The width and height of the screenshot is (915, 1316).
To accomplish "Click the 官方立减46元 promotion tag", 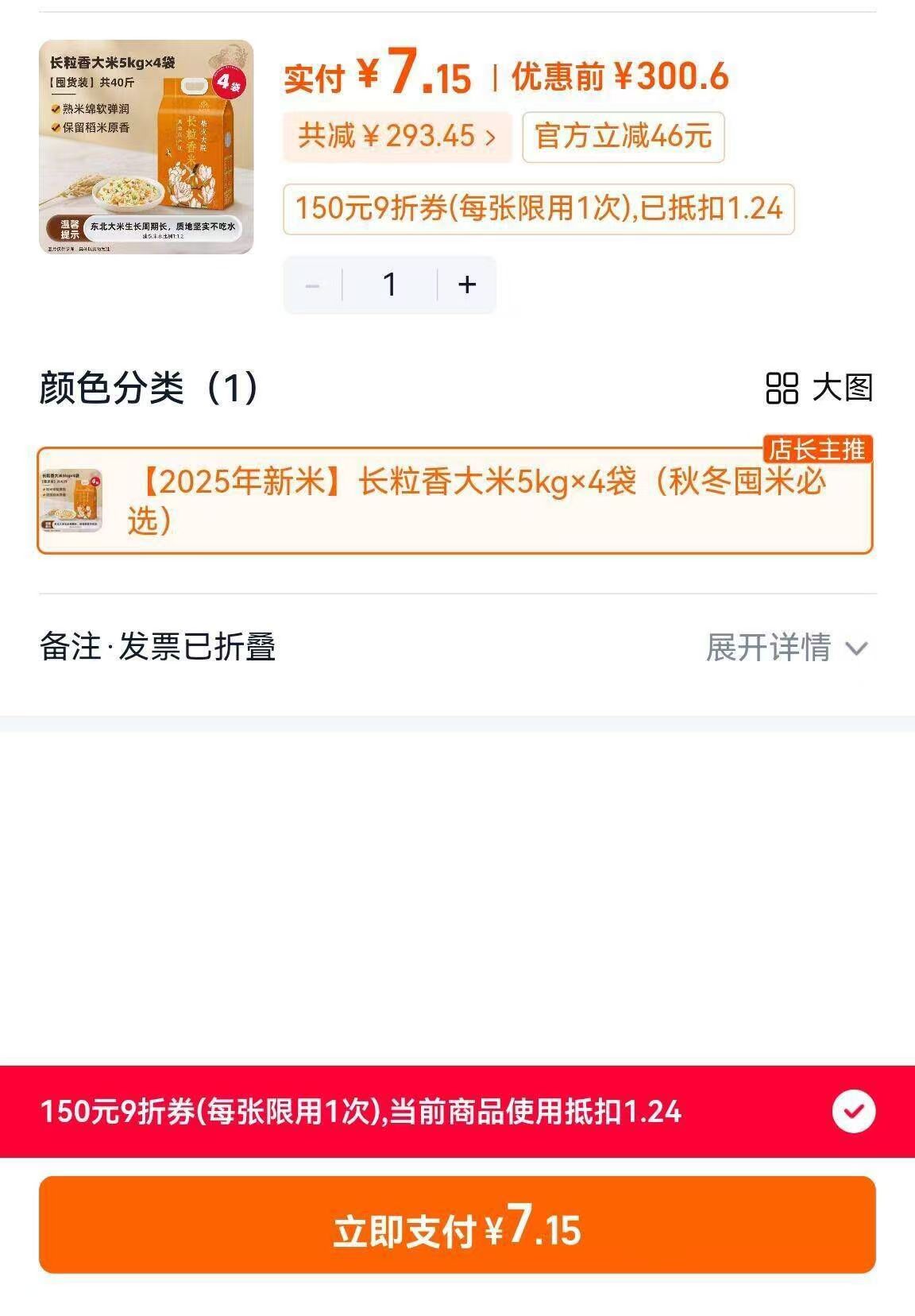I will (x=622, y=137).
